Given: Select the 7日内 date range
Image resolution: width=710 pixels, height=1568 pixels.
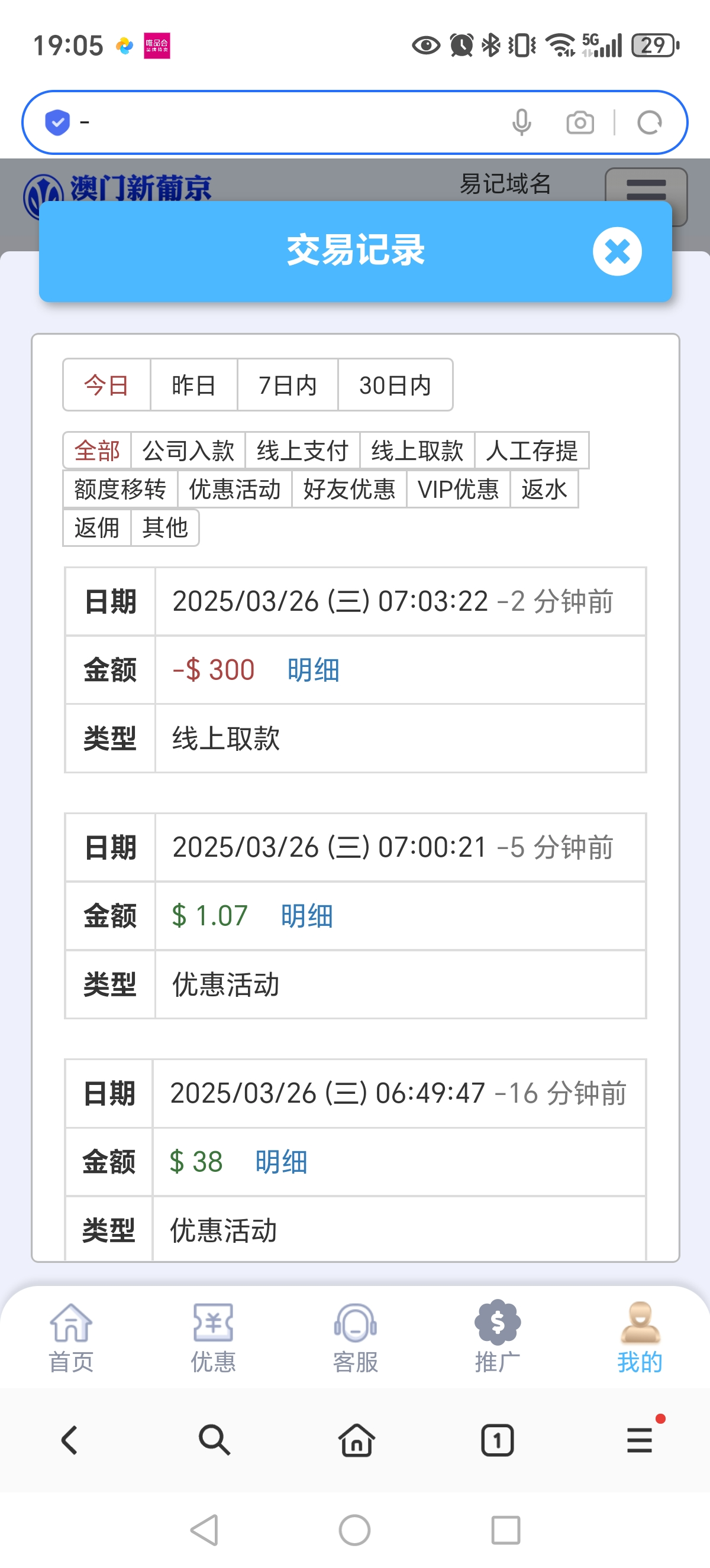Looking at the screenshot, I should click(288, 385).
